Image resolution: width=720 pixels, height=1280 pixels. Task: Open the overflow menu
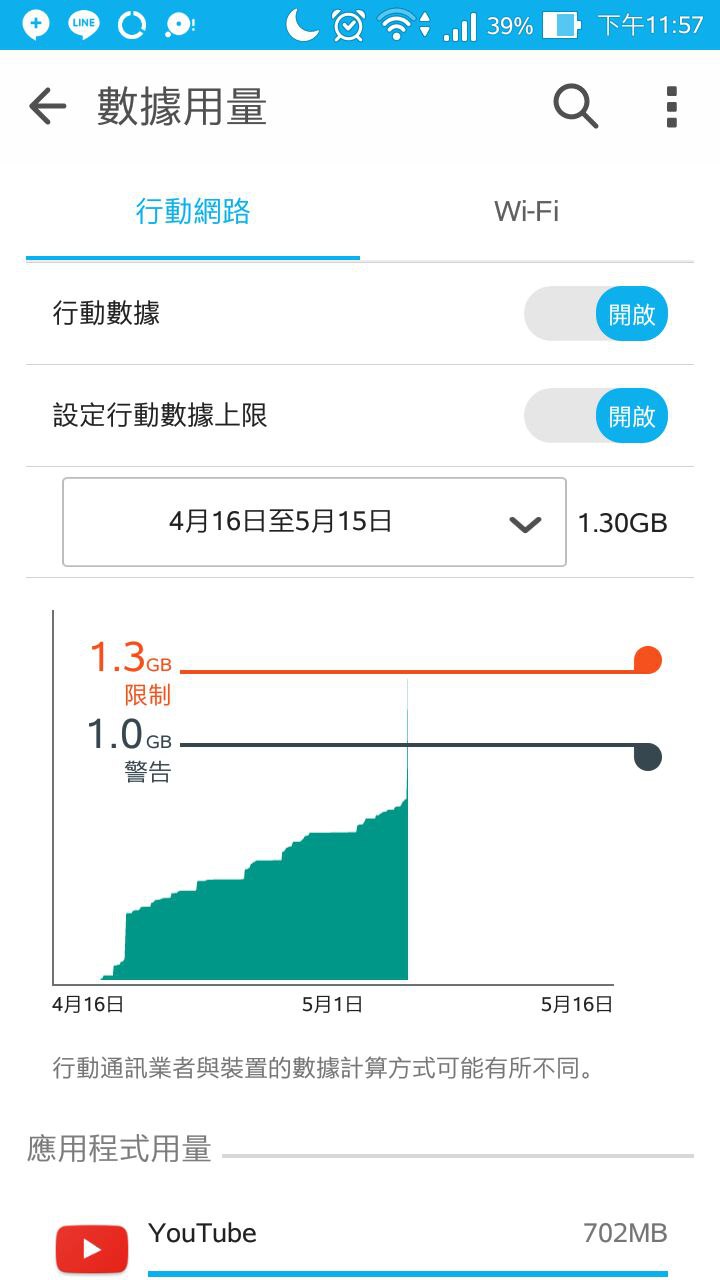tap(671, 106)
